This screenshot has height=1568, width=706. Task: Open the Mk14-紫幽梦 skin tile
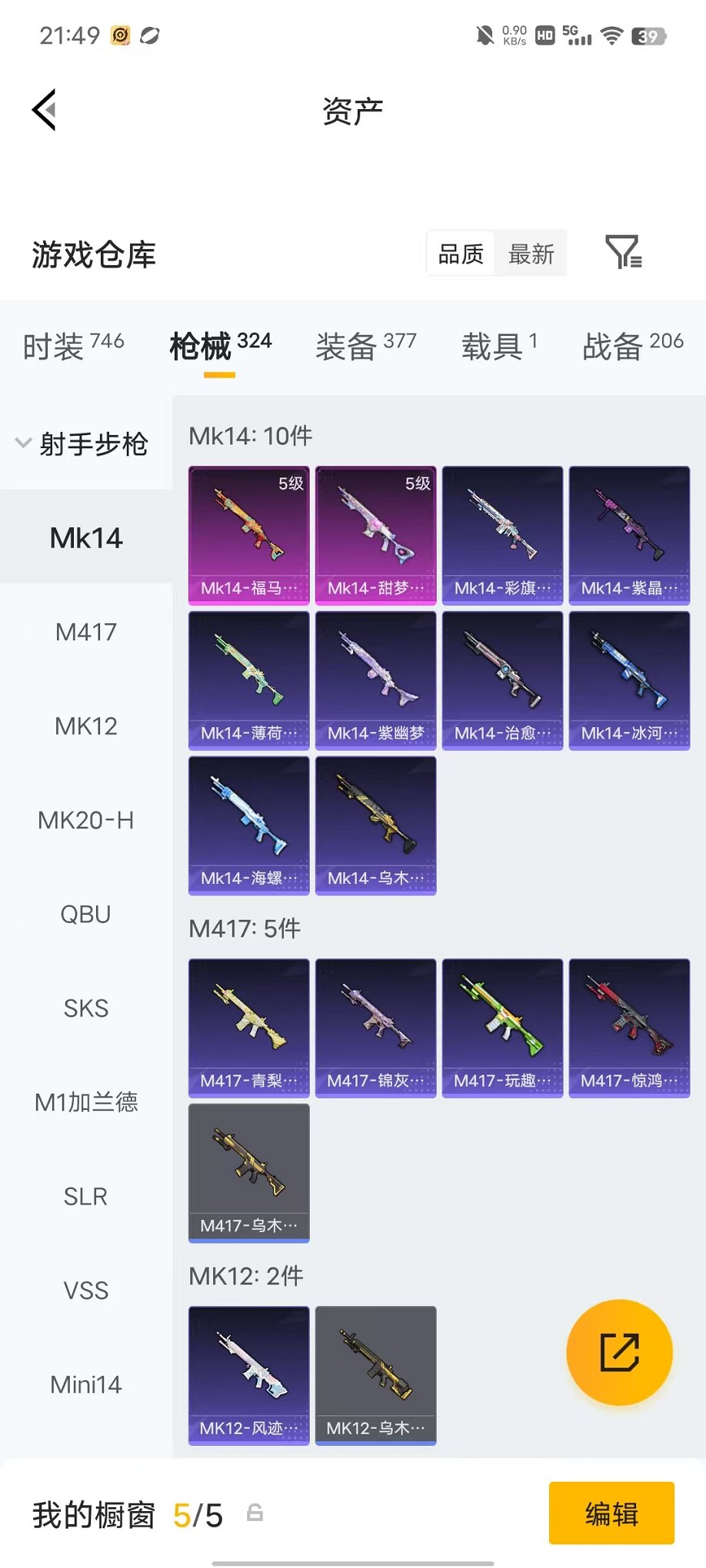(376, 680)
